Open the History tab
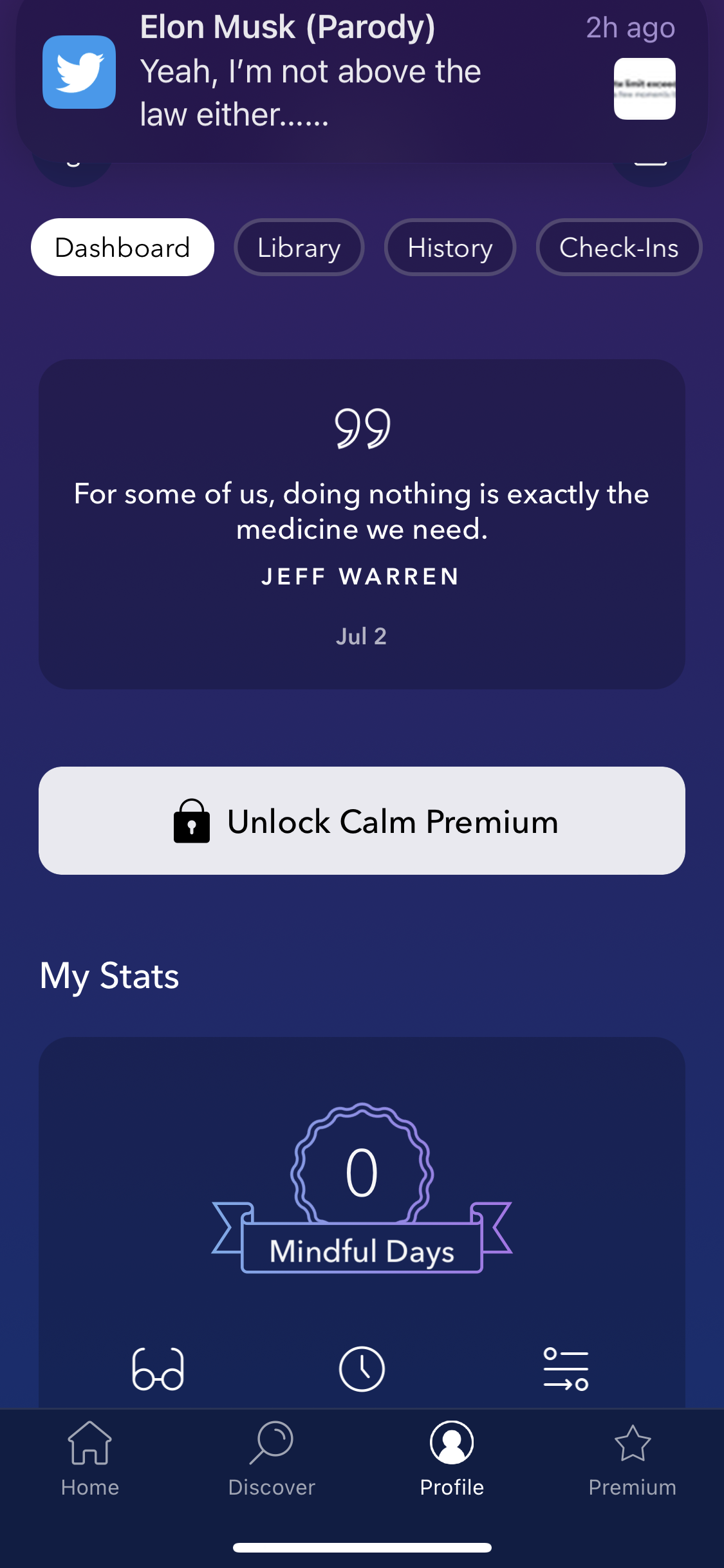This screenshot has height=1568, width=724. [450, 247]
